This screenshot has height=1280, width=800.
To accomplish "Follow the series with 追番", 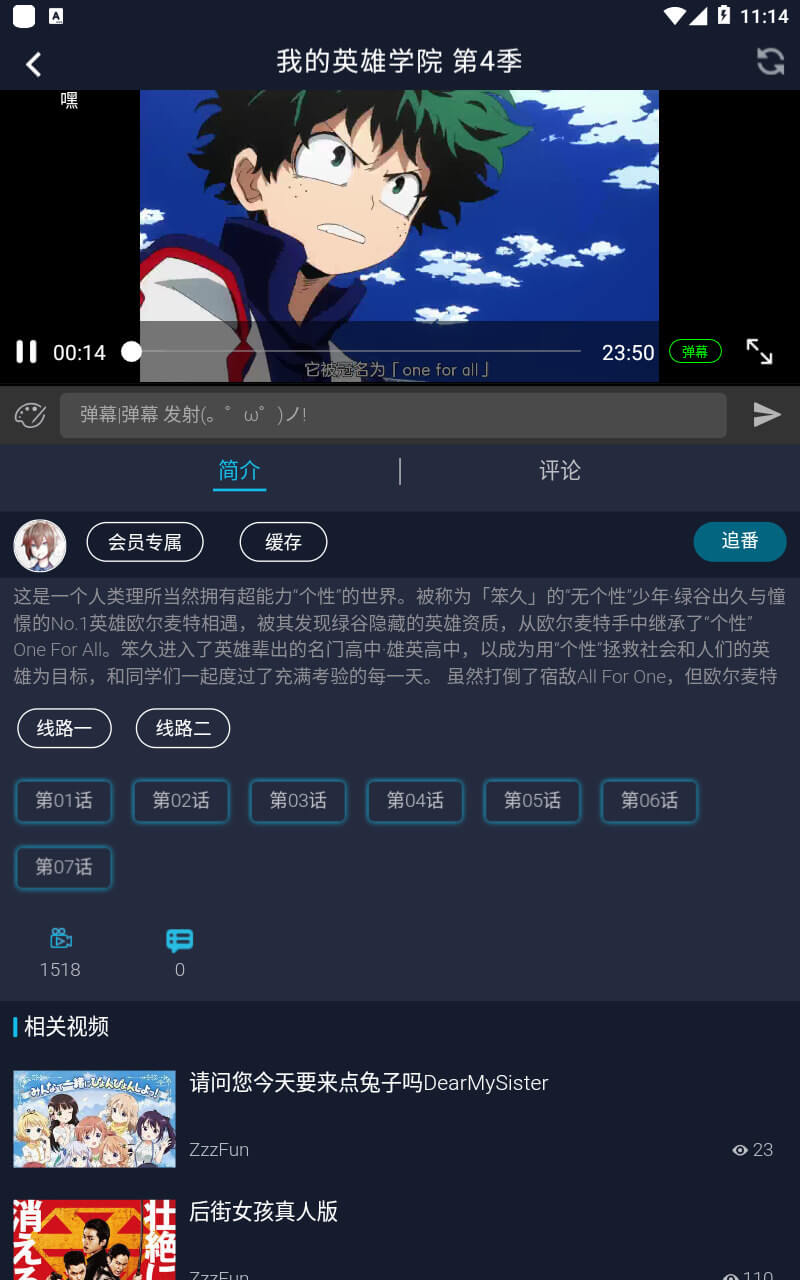I will (x=740, y=541).
